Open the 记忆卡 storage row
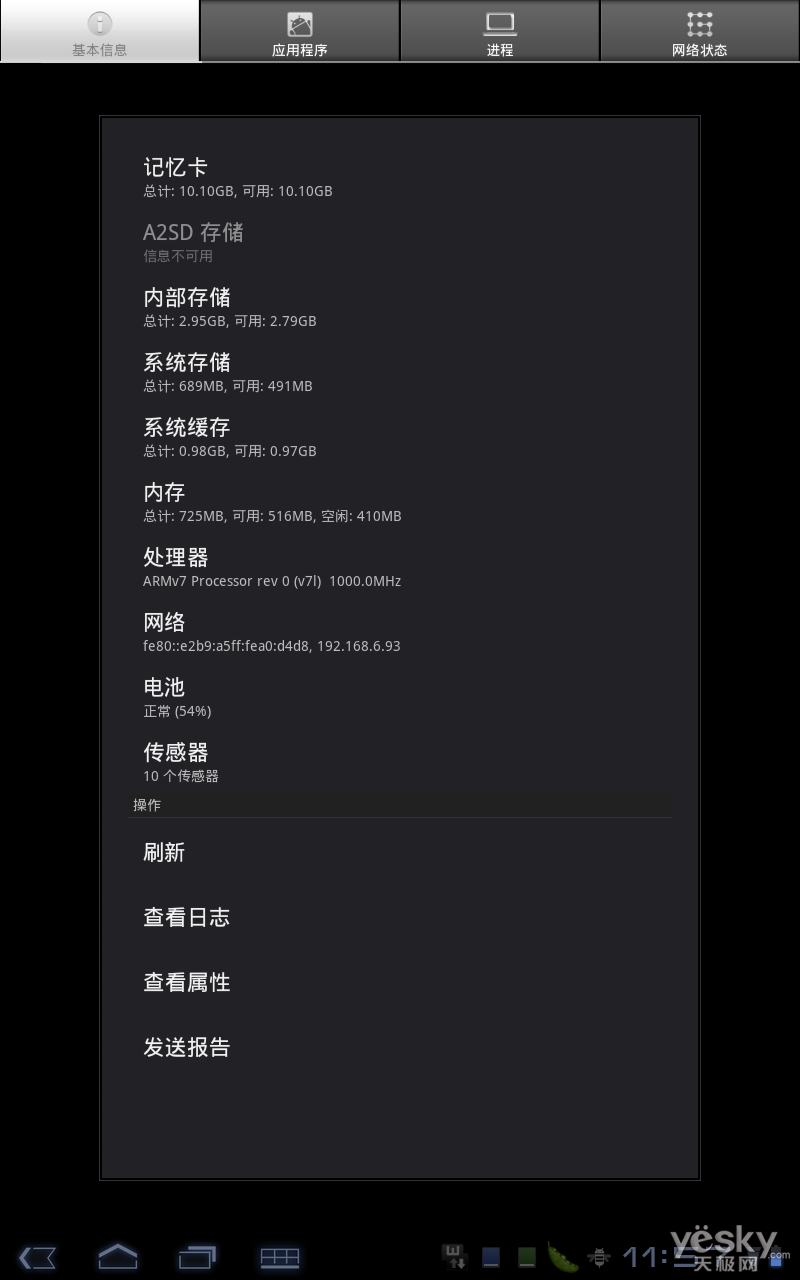This screenshot has width=800, height=1280. pos(400,177)
